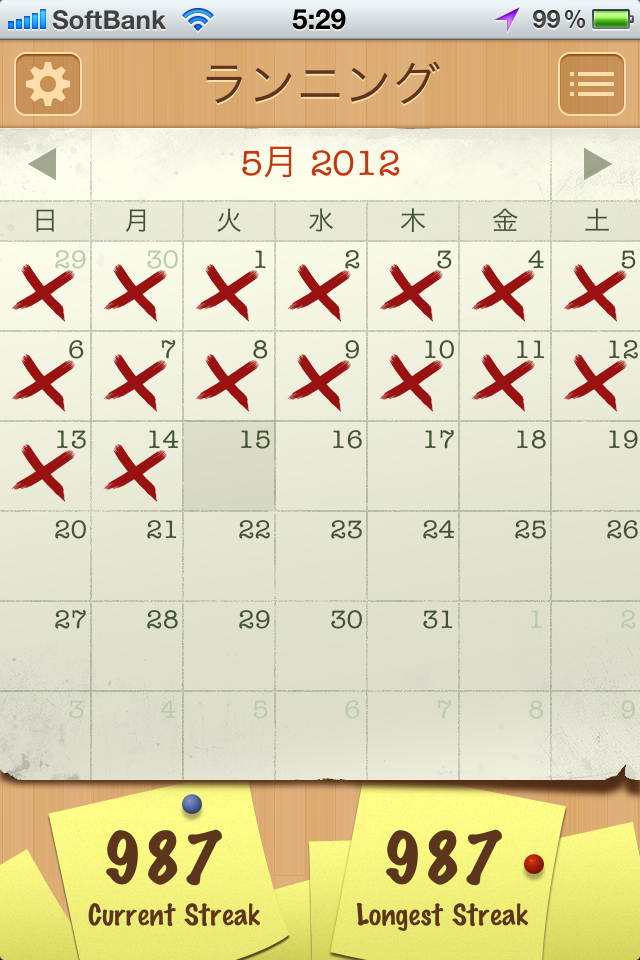Viewport: 640px width, 960px height.
Task: Mark May 25 on the calendar
Action: point(505,556)
